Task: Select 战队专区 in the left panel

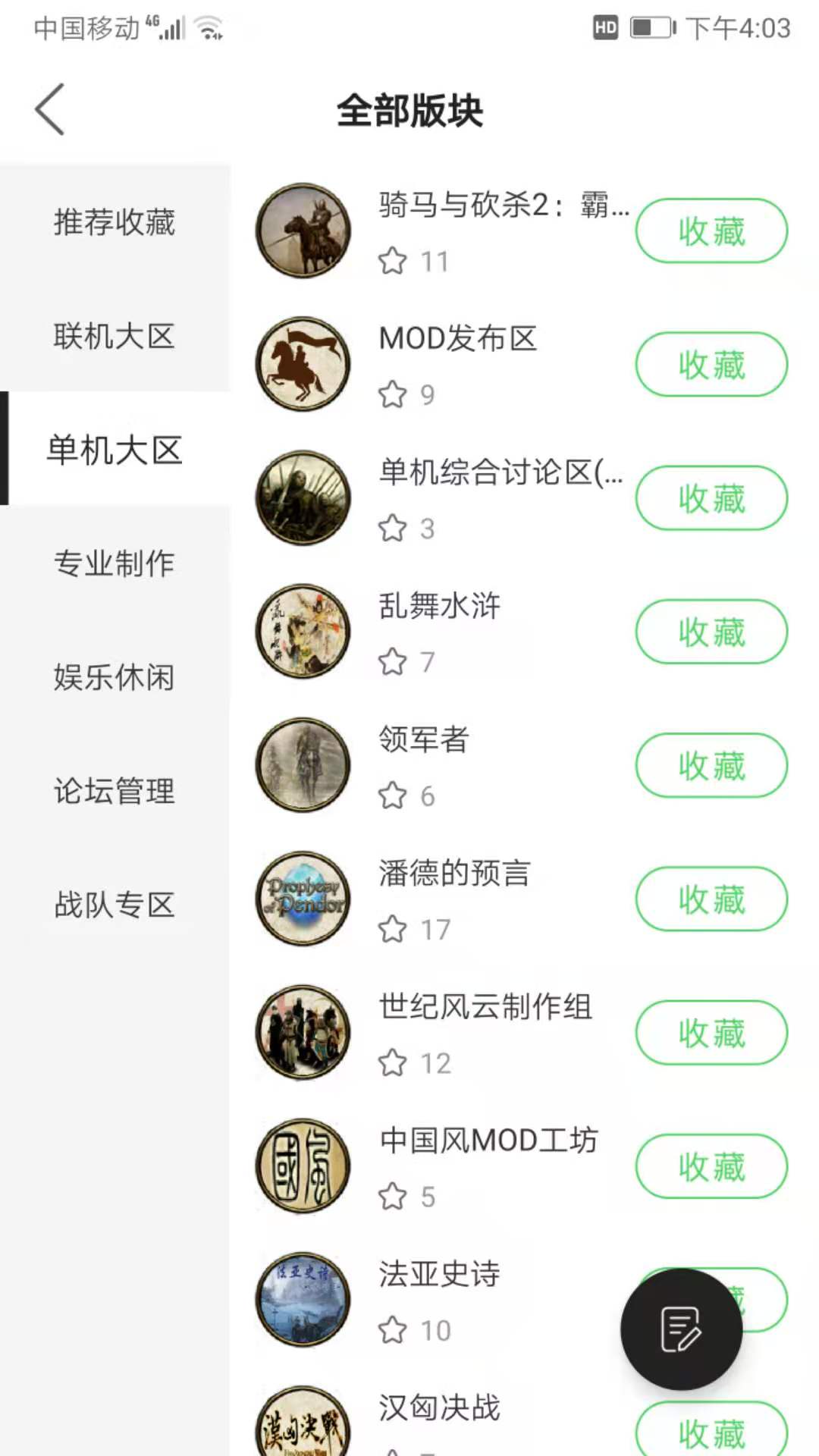Action: click(114, 905)
